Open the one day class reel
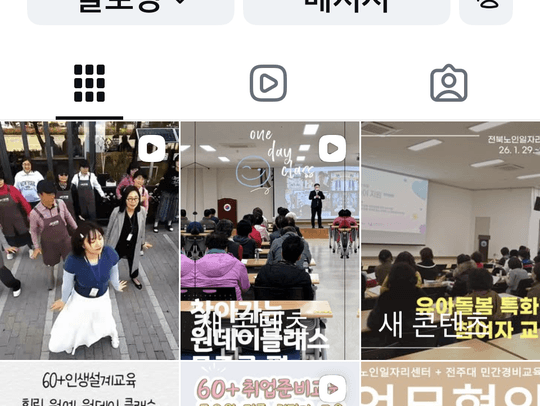 (x=270, y=240)
